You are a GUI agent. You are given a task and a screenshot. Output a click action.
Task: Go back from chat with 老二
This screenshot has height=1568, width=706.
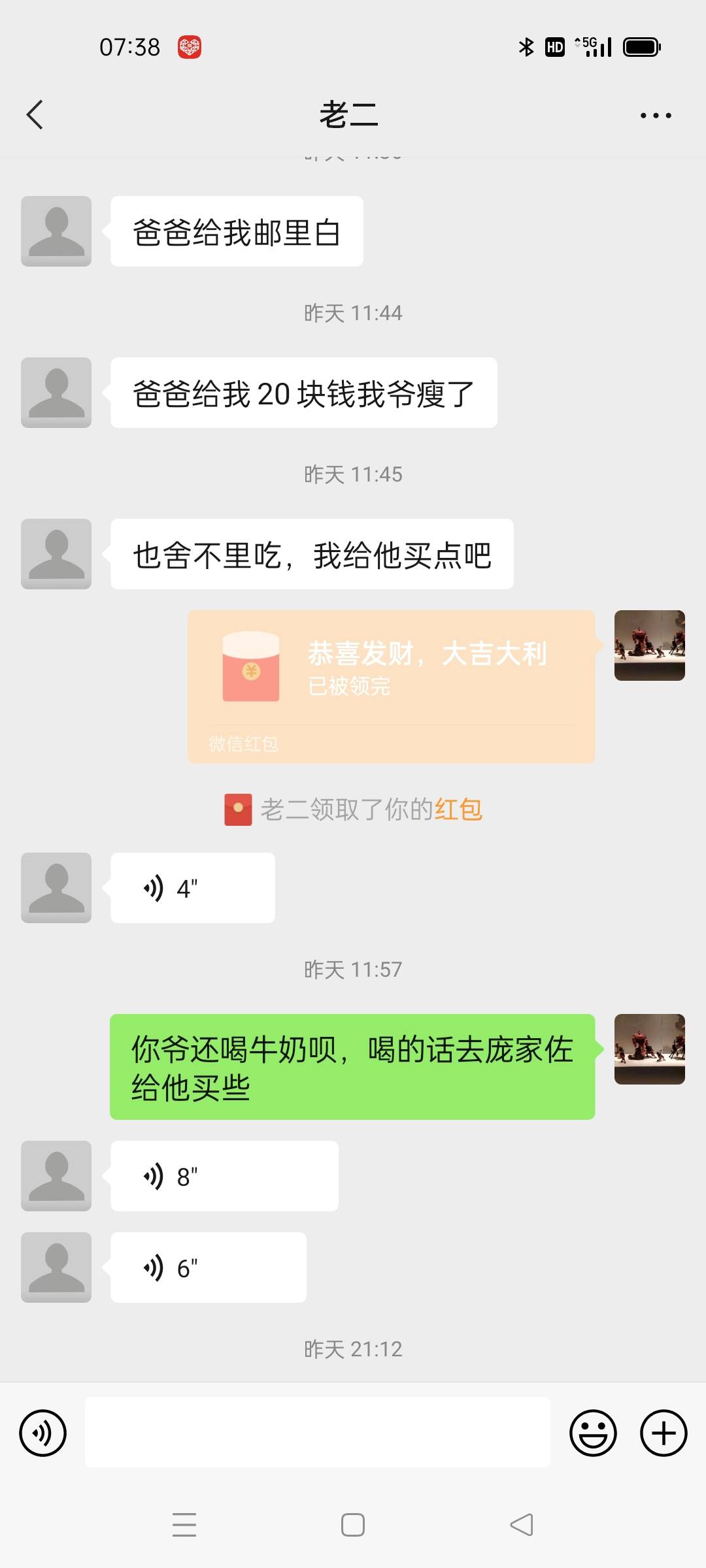35,115
